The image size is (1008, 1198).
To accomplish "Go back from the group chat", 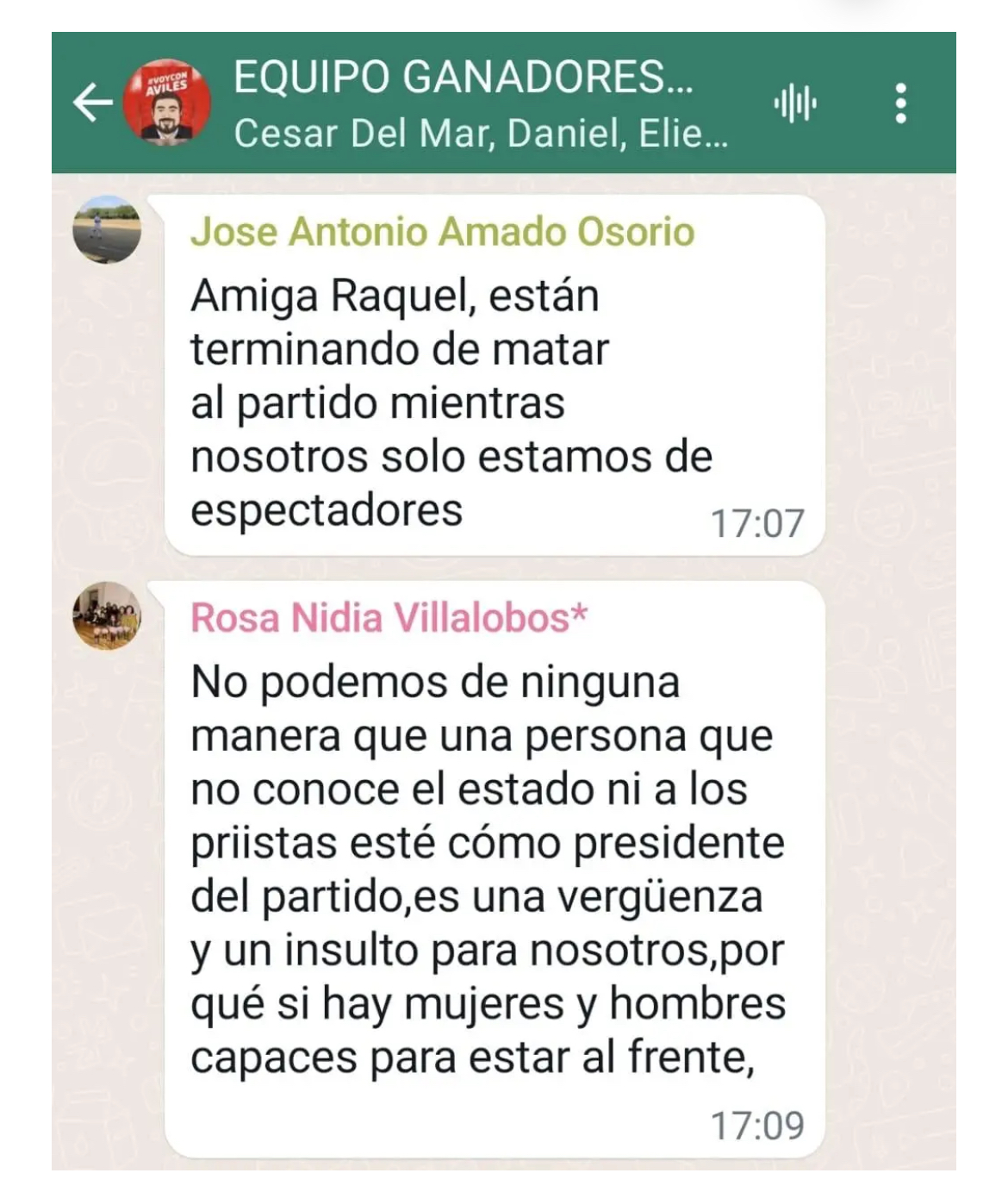I will pos(92,103).
